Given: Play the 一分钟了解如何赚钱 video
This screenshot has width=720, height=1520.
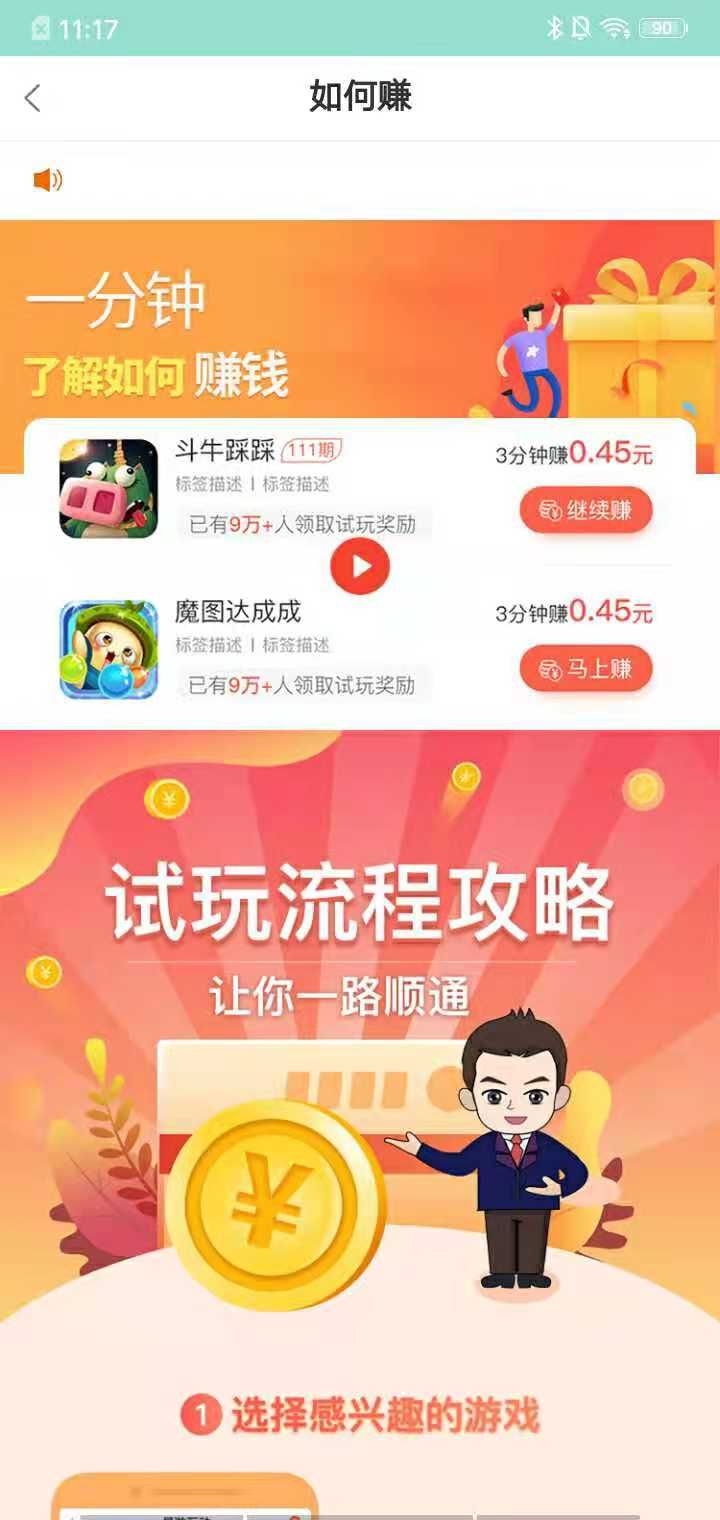Looking at the screenshot, I should coord(360,566).
